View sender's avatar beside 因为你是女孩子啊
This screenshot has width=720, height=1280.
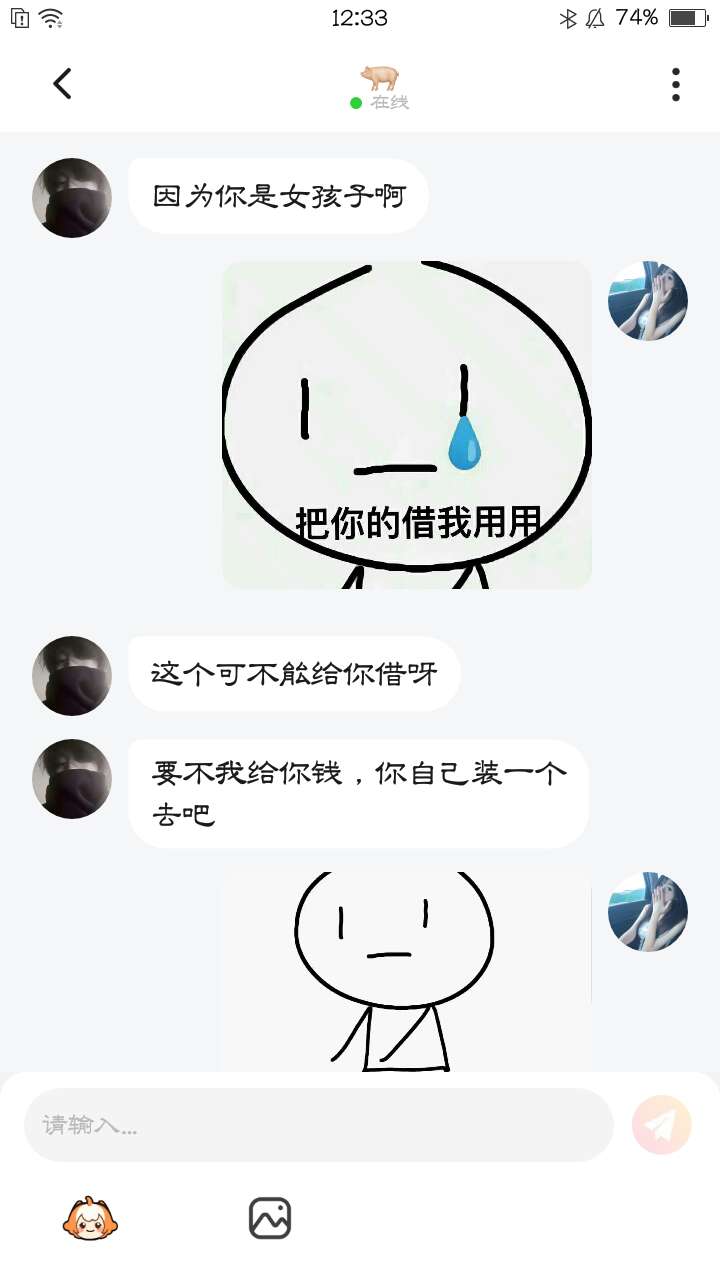[x=72, y=198]
